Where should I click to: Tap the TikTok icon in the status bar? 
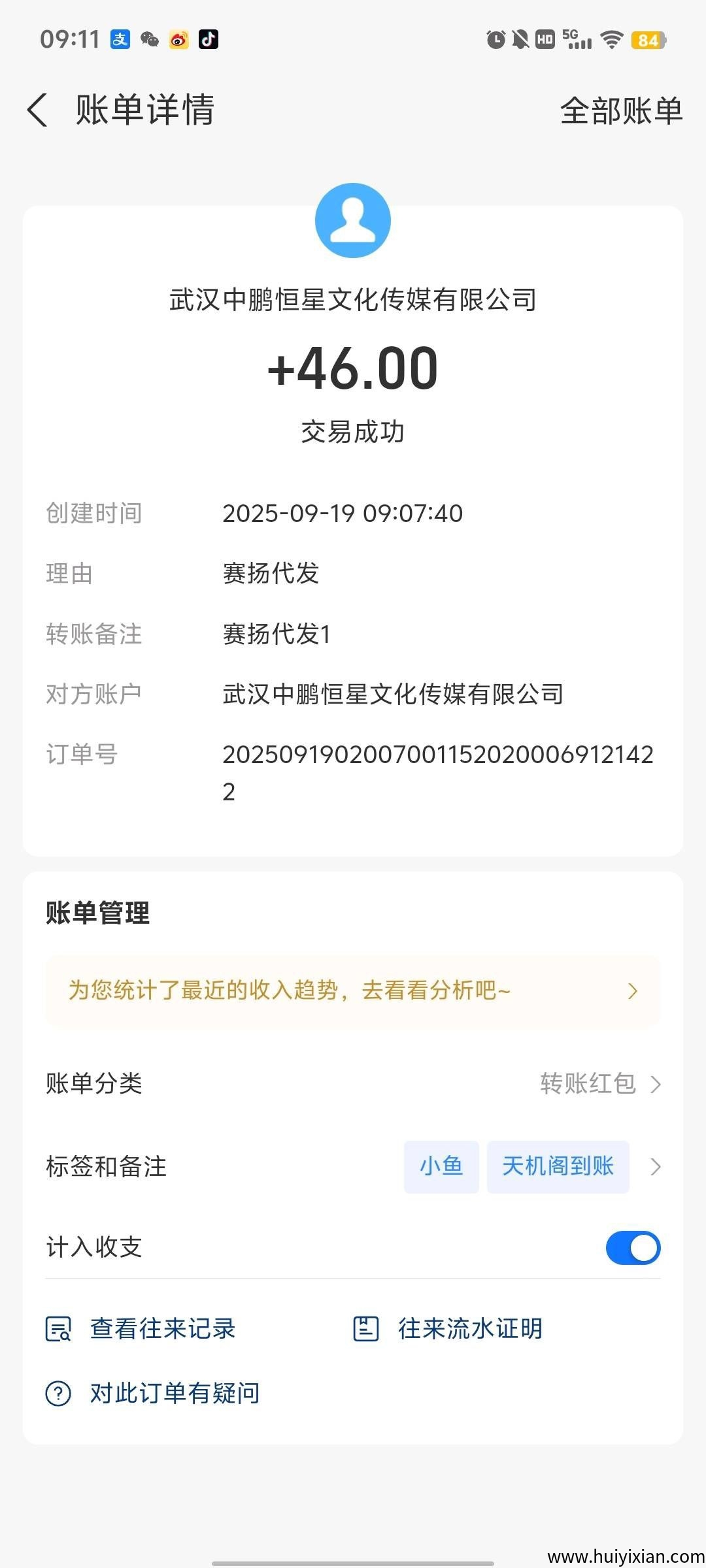[208, 41]
